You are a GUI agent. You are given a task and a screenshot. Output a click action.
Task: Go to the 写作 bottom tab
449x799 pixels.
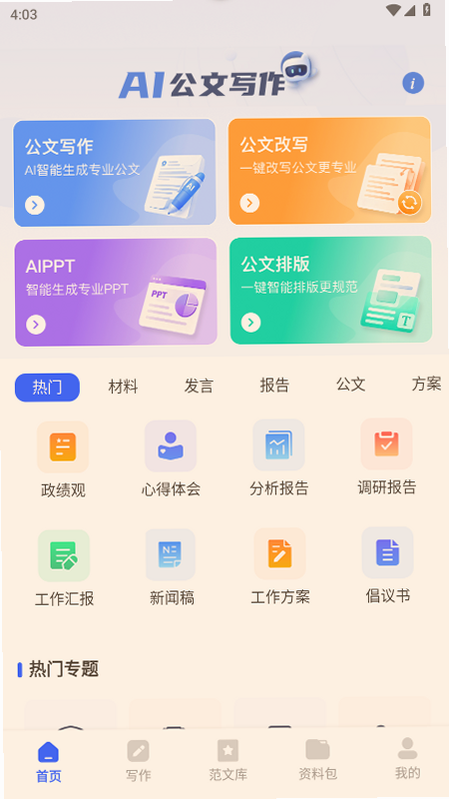pyautogui.click(x=138, y=761)
